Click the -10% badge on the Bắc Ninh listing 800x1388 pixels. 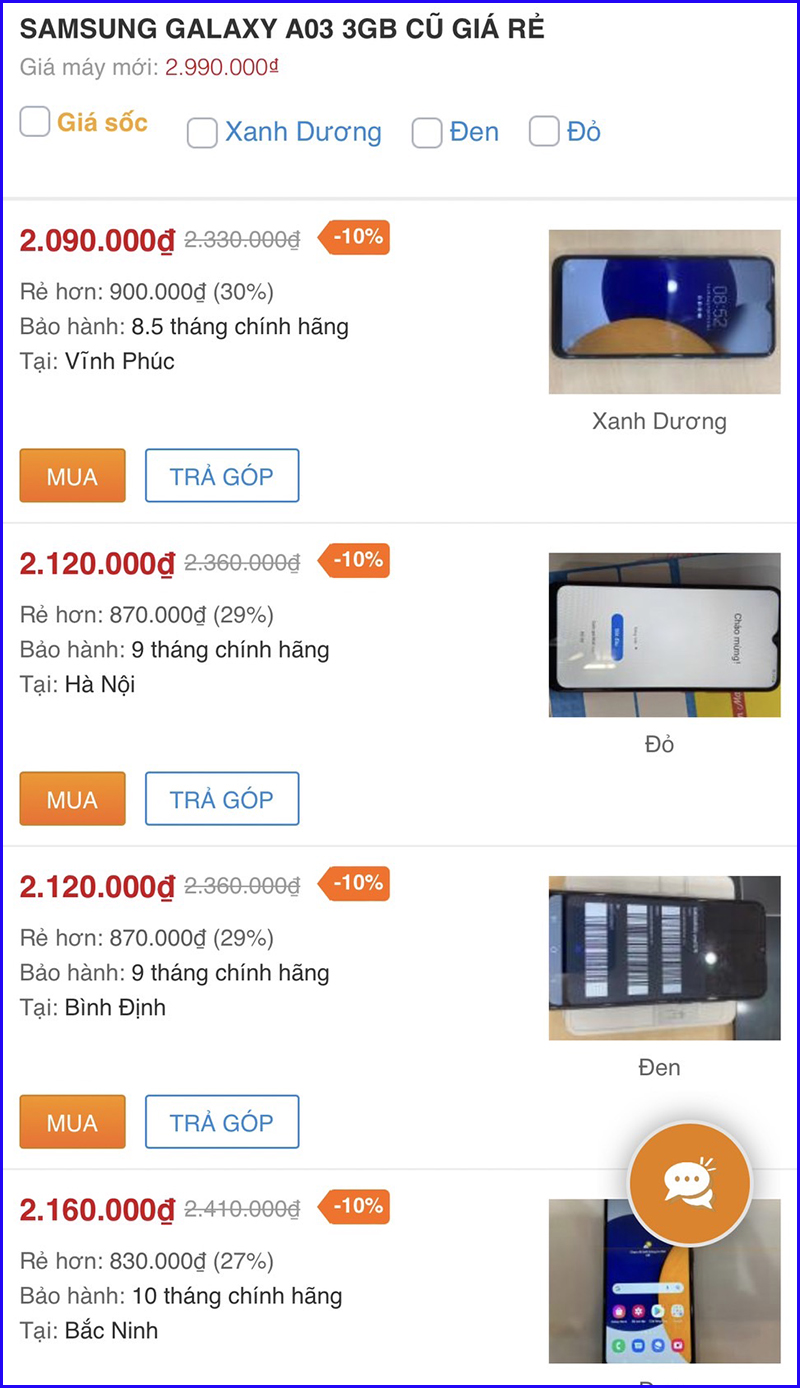click(355, 1207)
